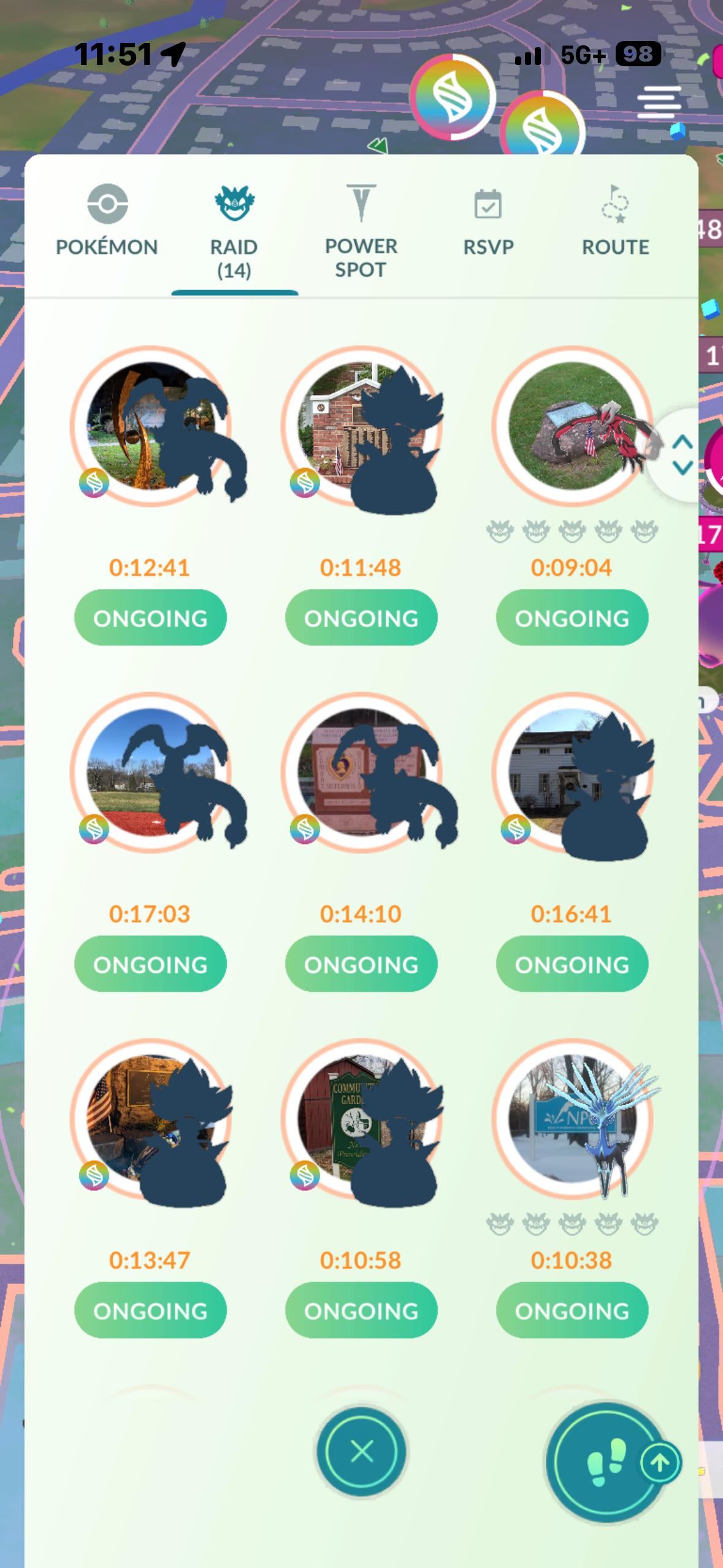Tap ONGOING under the 0:11:48 raid
This screenshot has width=723, height=1568.
pos(361,618)
